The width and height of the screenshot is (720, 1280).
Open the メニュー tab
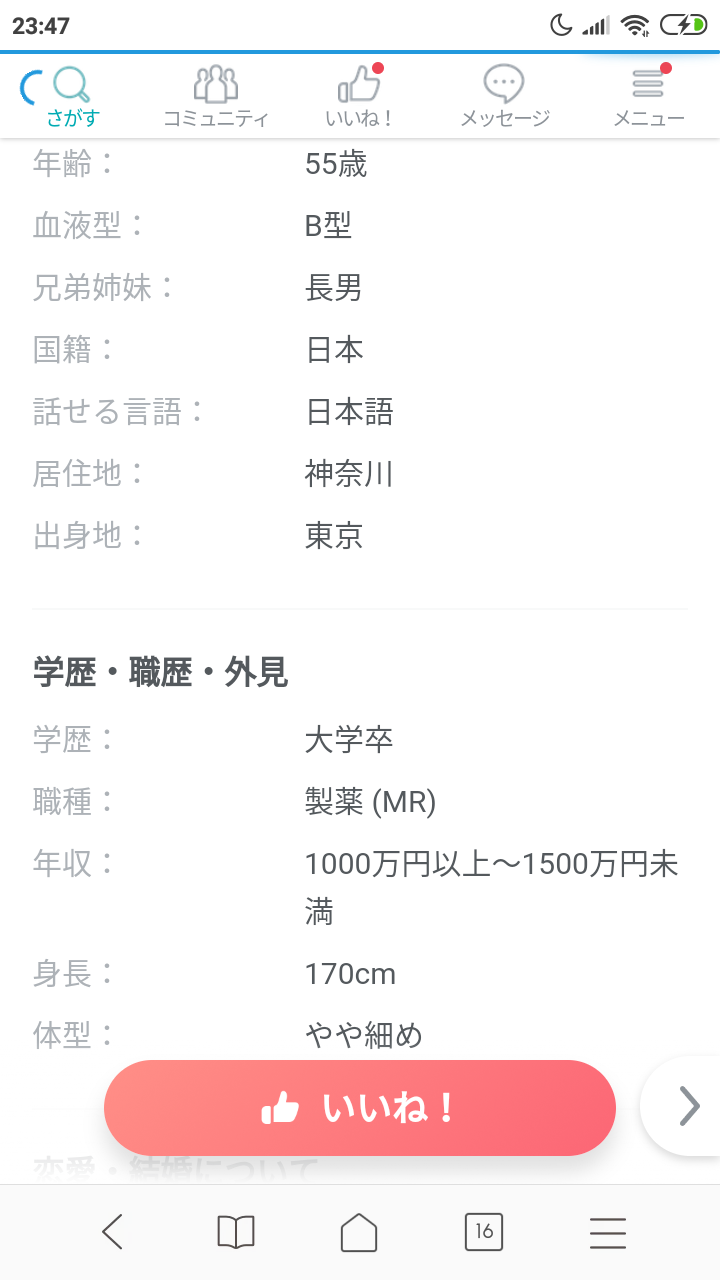(x=649, y=98)
